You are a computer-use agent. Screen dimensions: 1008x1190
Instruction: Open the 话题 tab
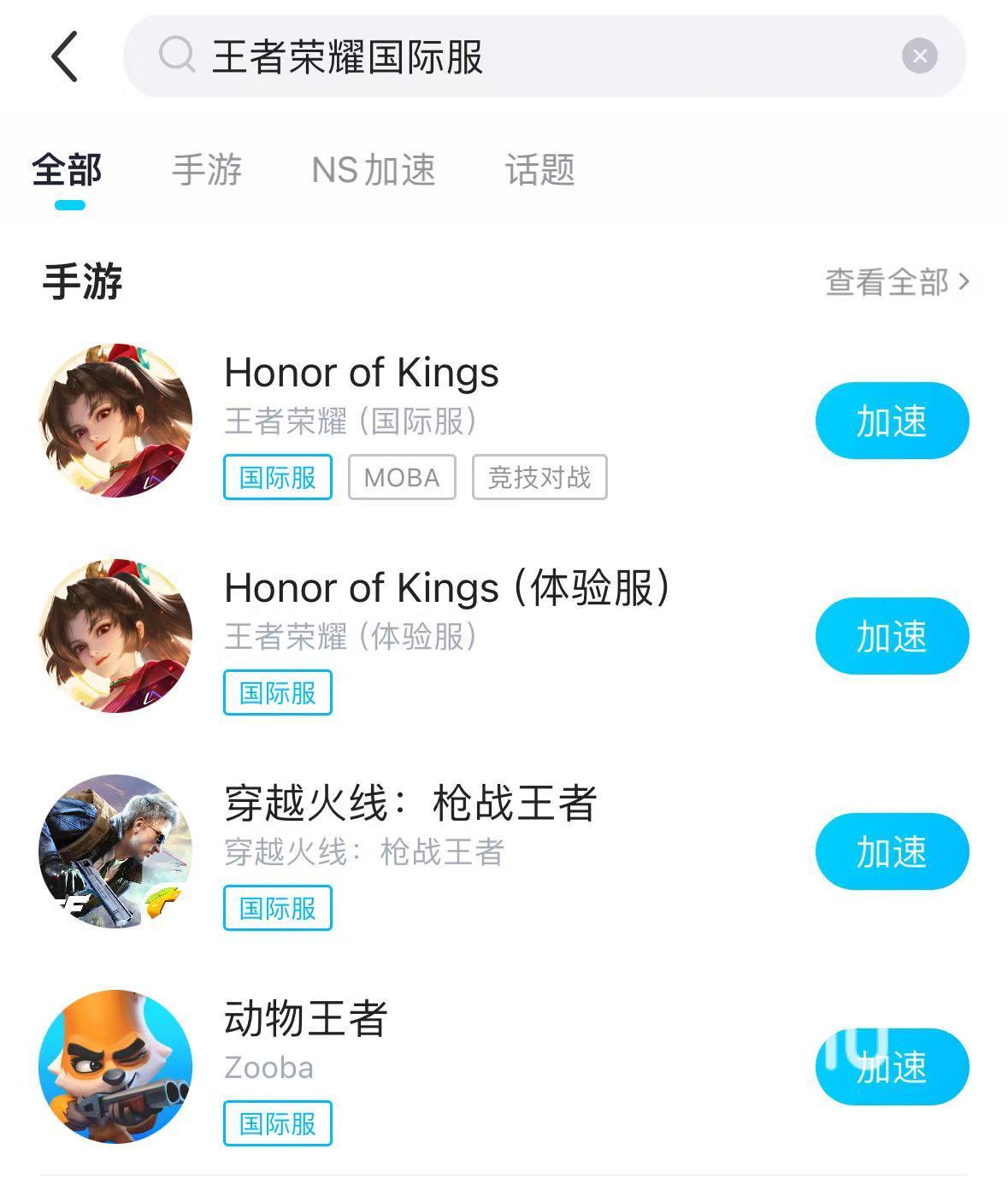pyautogui.click(x=539, y=169)
